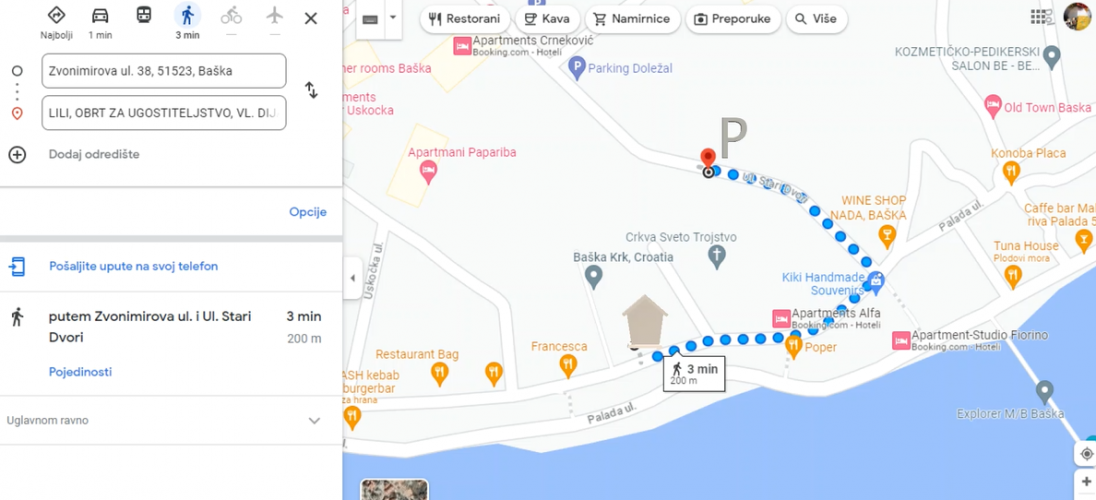Open route Opcije
1096x500 pixels.
(x=307, y=212)
